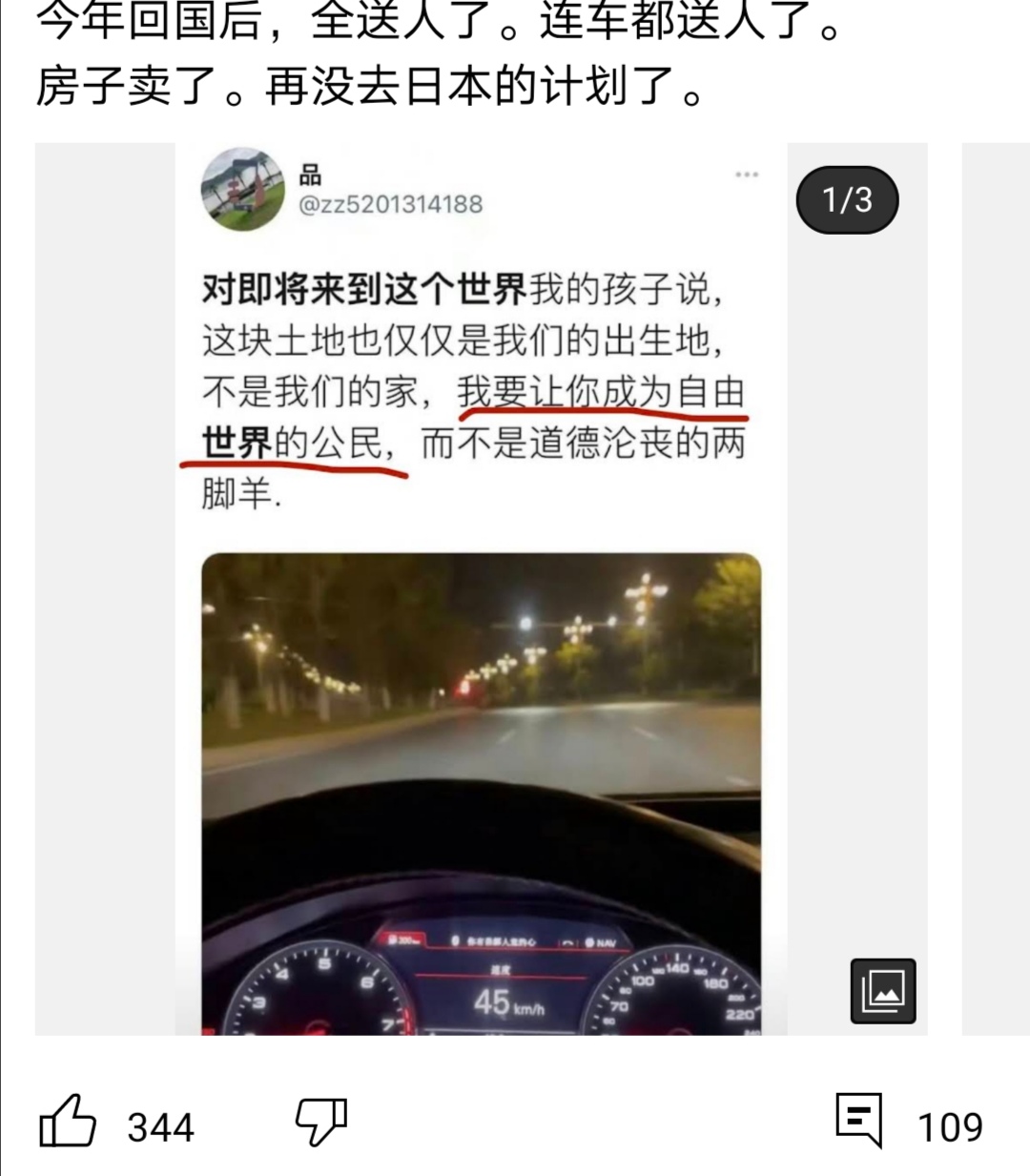The height and width of the screenshot is (1176, 1030).
Task: Tap the image gallery icon
Action: pos(883,991)
